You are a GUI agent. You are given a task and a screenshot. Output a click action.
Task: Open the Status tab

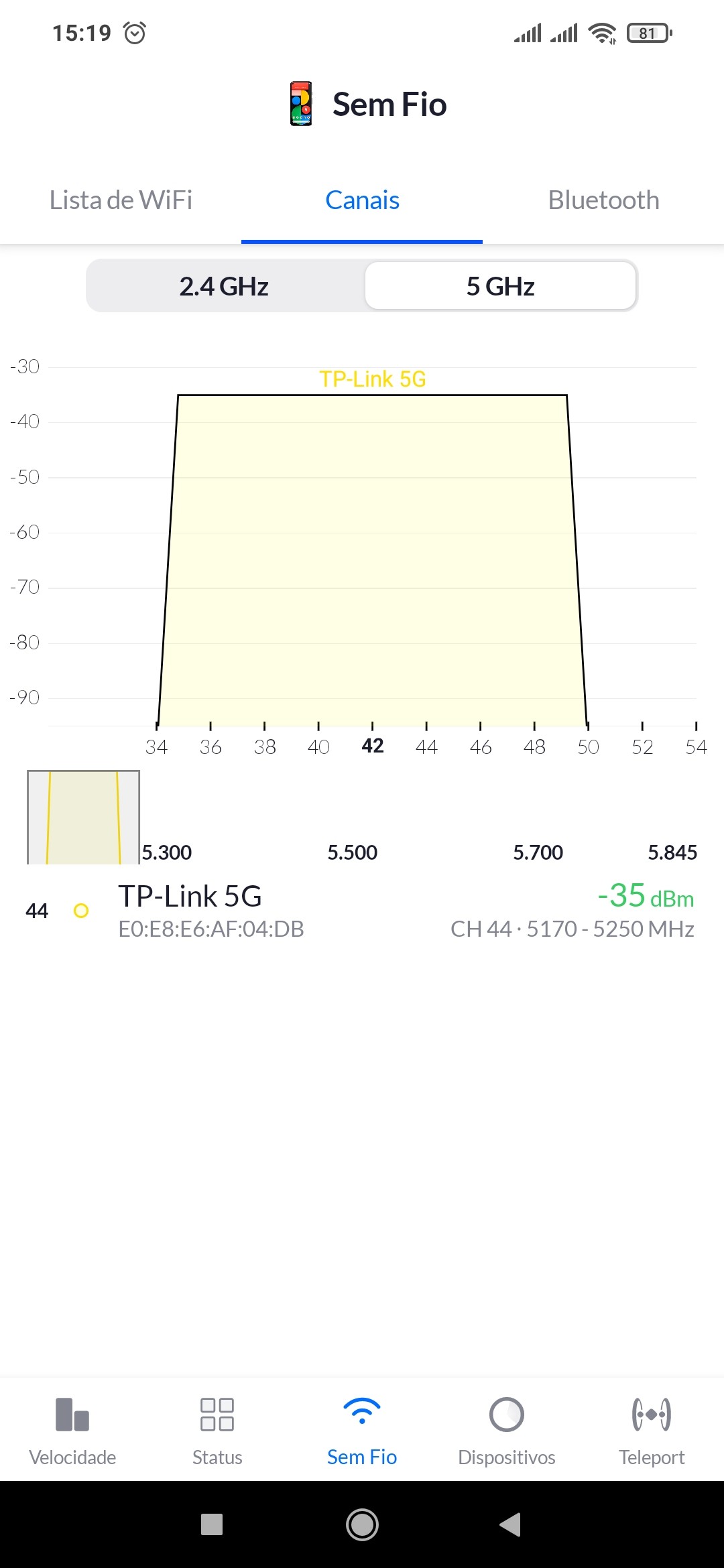(x=217, y=1431)
